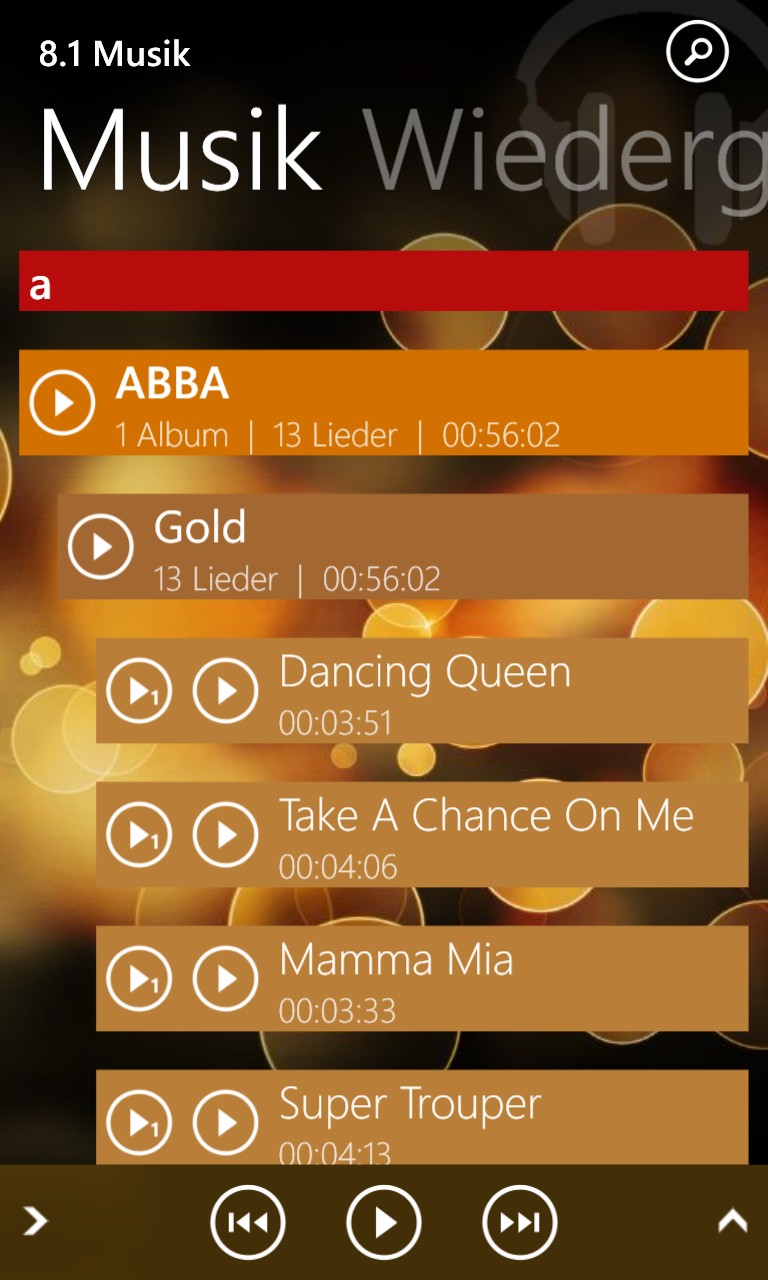This screenshot has width=768, height=1280.
Task: Skip to the previous track
Action: click(248, 1222)
